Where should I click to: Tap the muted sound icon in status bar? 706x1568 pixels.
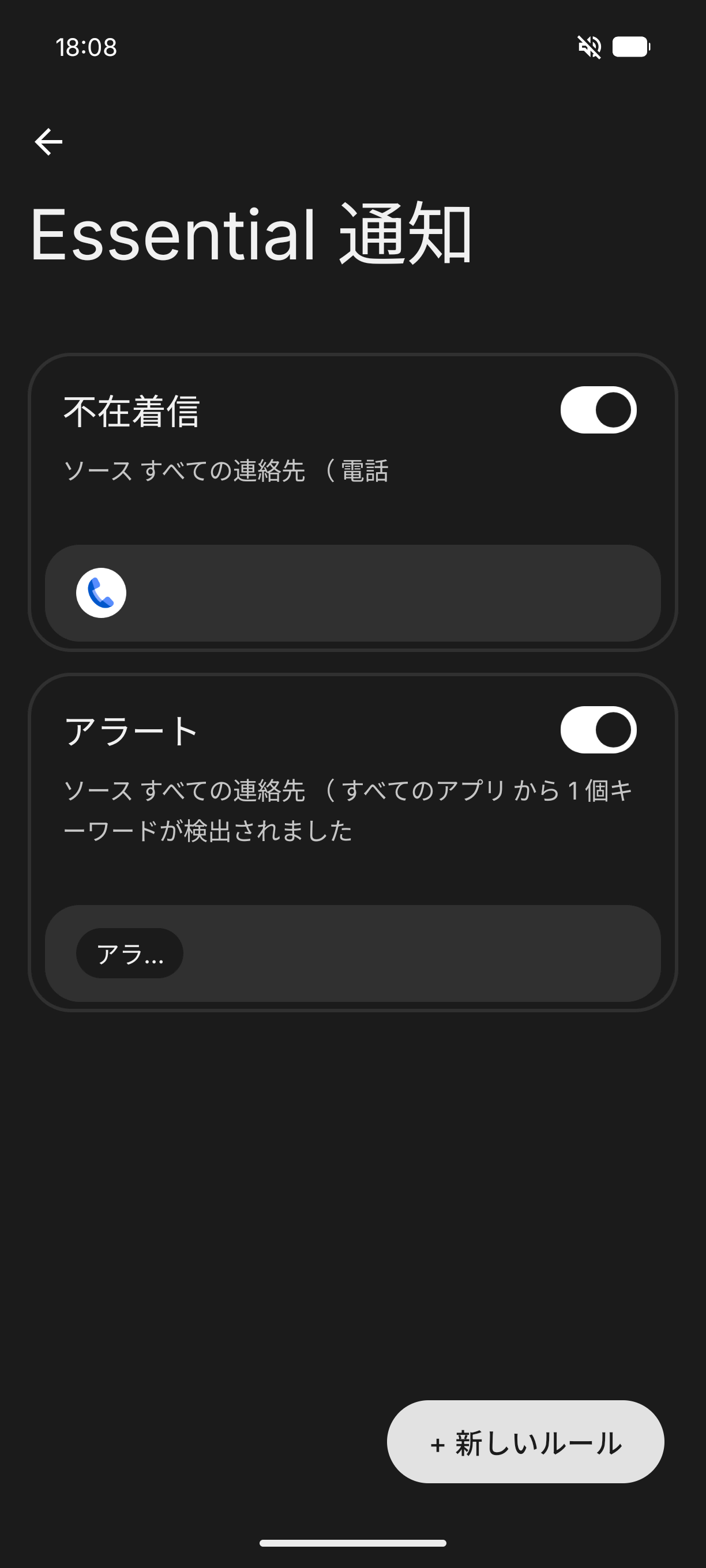tap(588, 47)
